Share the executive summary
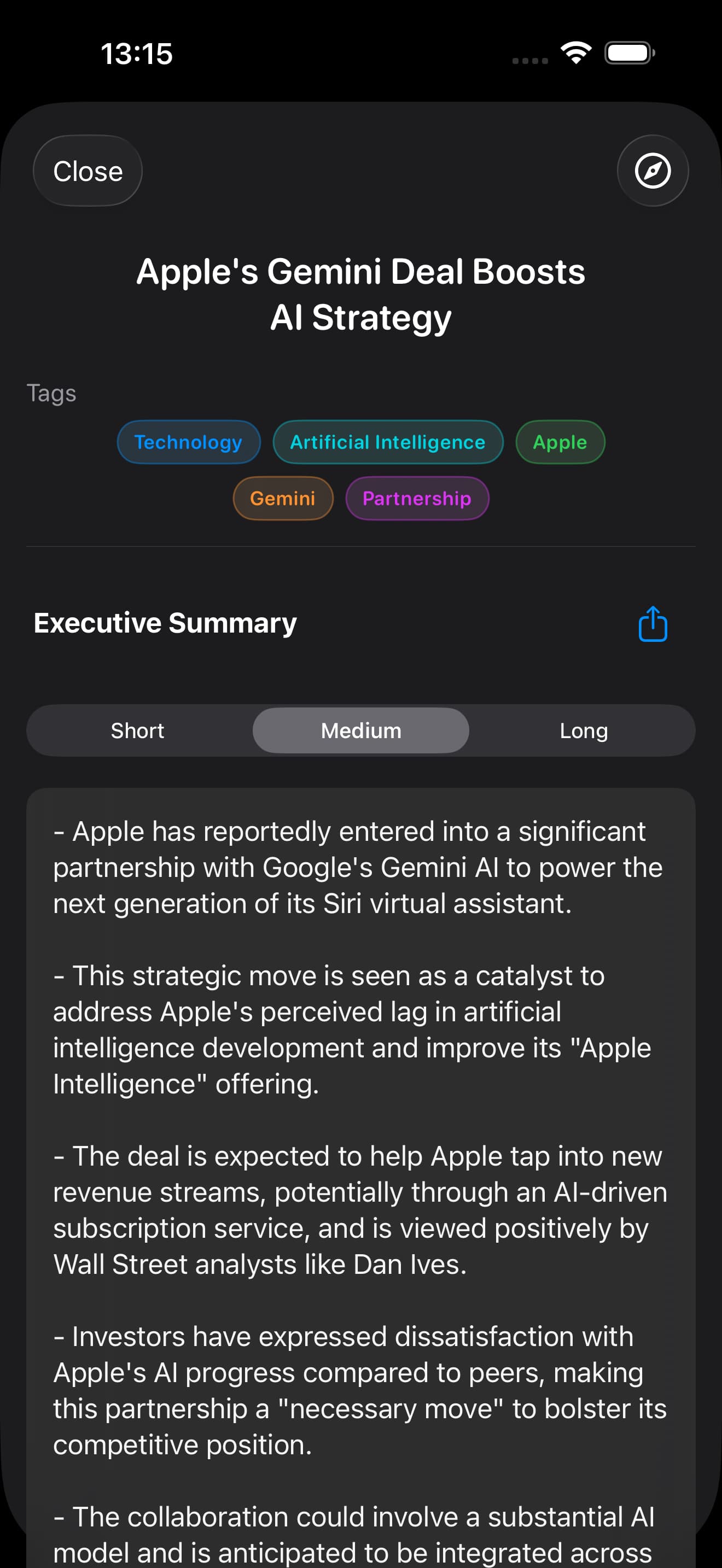The width and height of the screenshot is (722, 1568). 653,624
